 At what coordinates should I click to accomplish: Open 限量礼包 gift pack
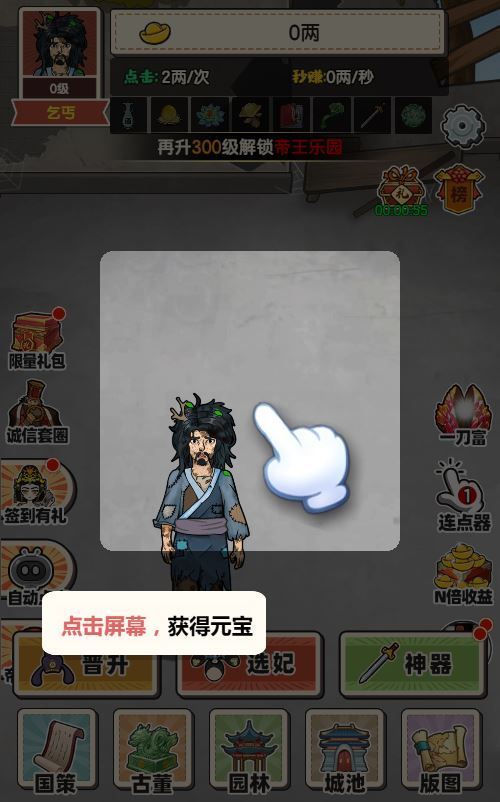[x=37, y=339]
